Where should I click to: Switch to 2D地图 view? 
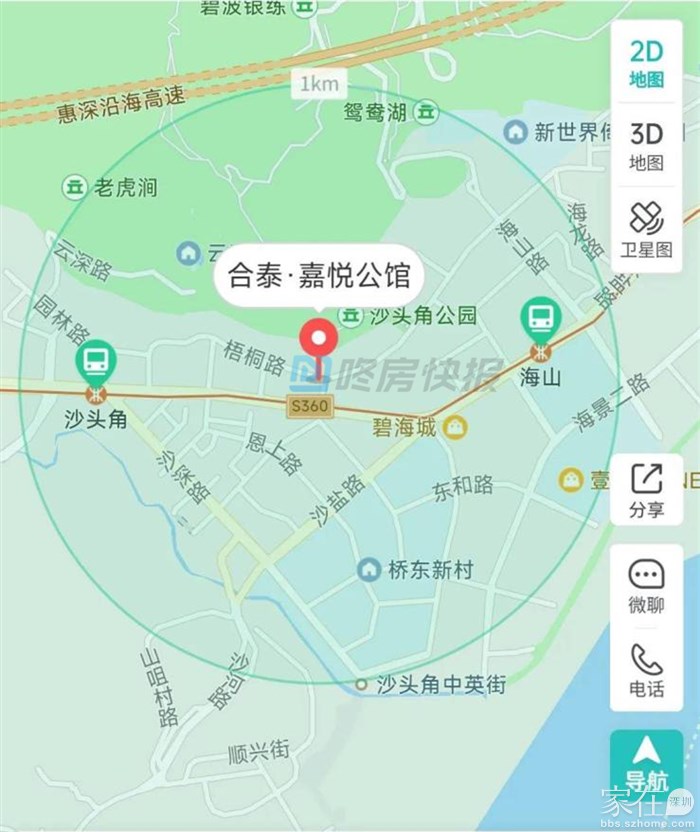point(646,63)
